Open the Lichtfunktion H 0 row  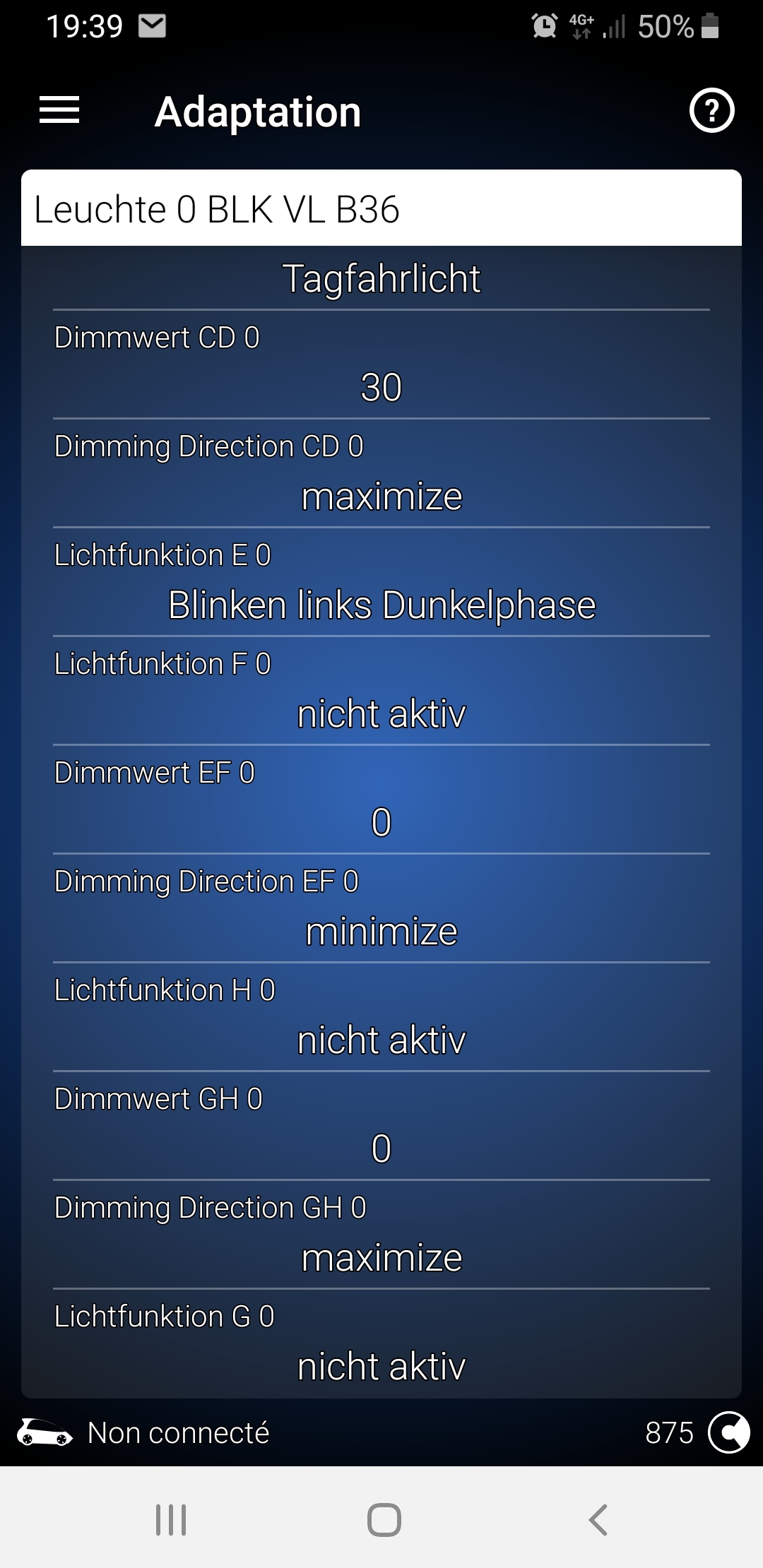(381, 1040)
